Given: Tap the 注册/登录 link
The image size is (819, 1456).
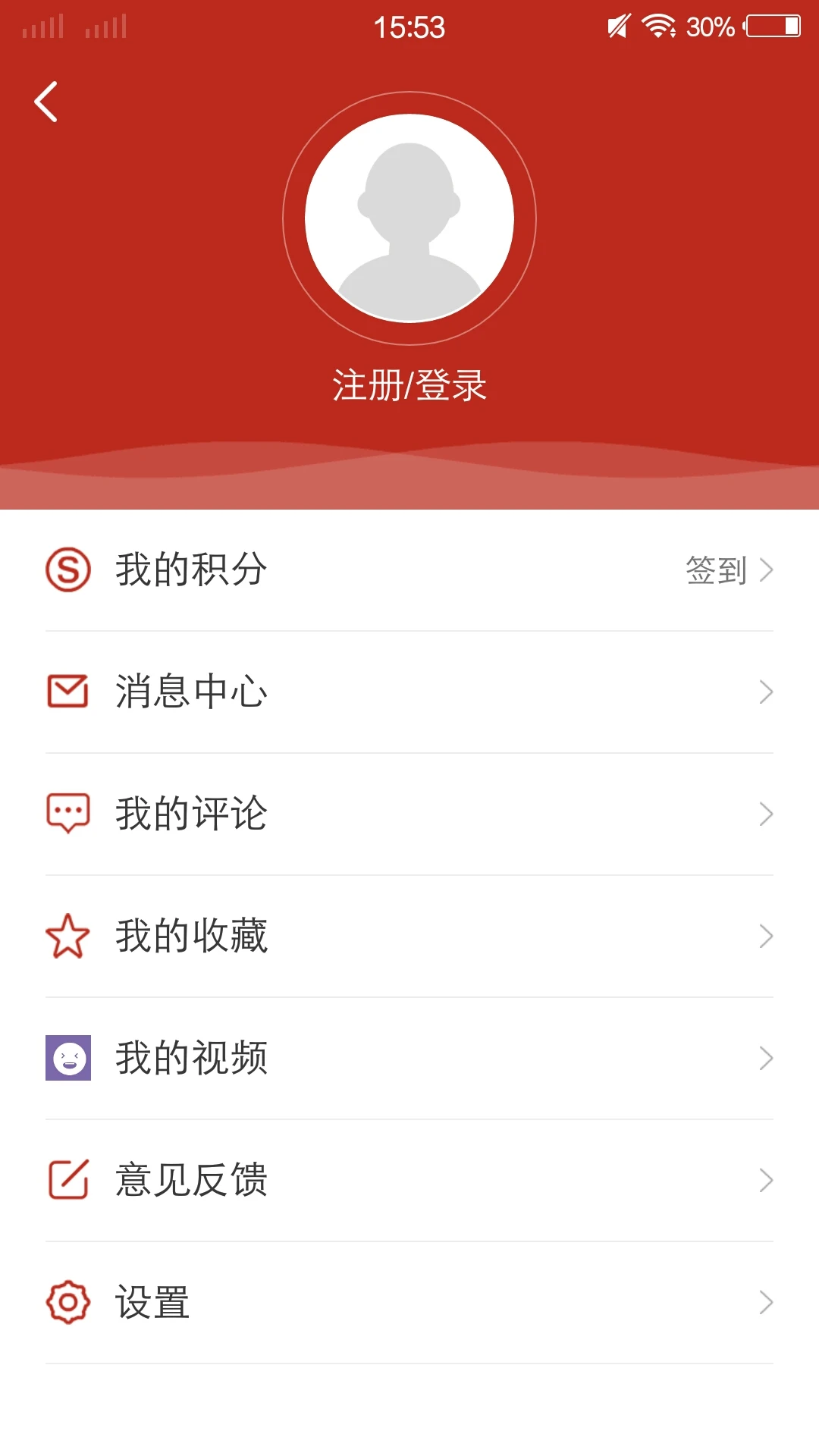Looking at the screenshot, I should tap(409, 384).
